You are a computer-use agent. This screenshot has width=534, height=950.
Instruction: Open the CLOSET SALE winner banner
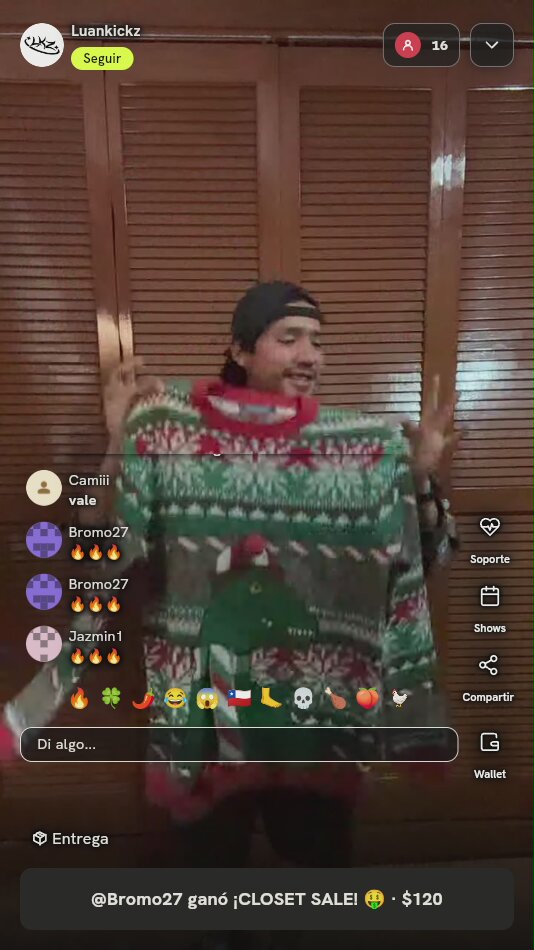point(267,899)
